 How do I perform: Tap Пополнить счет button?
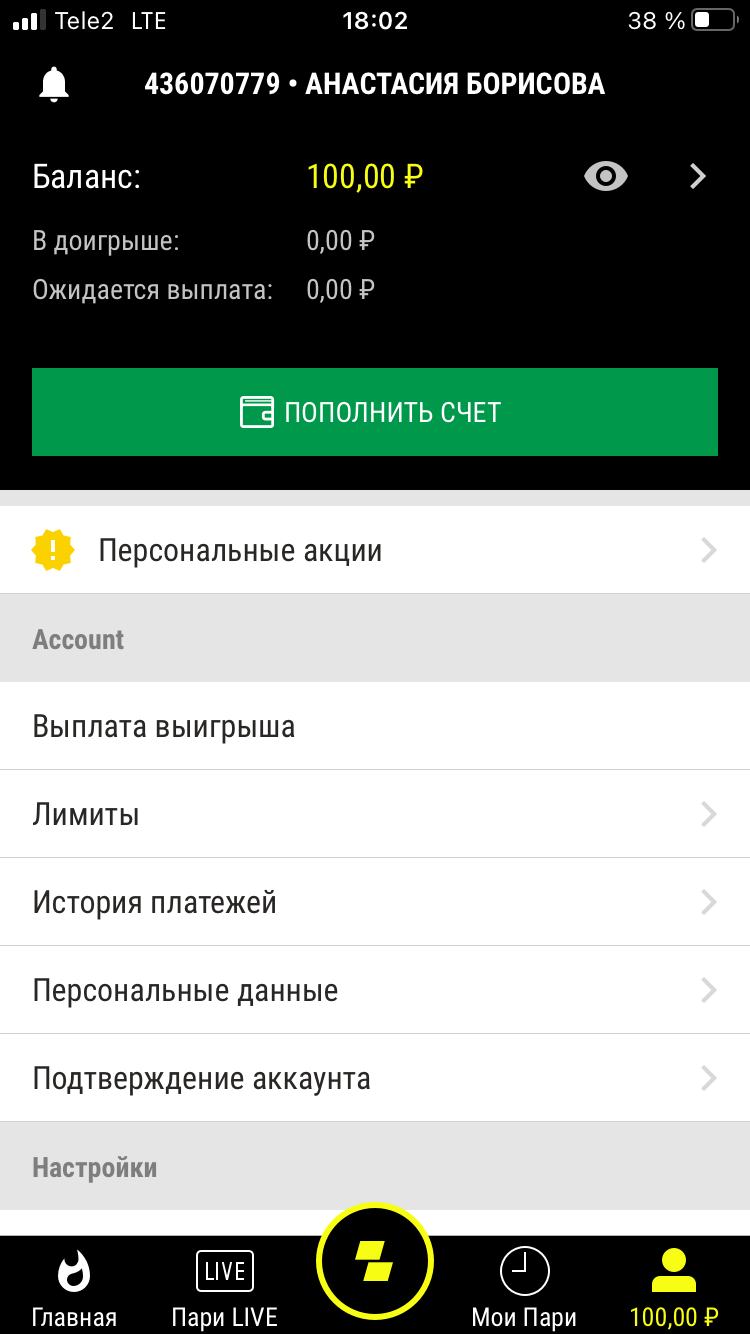[375, 412]
